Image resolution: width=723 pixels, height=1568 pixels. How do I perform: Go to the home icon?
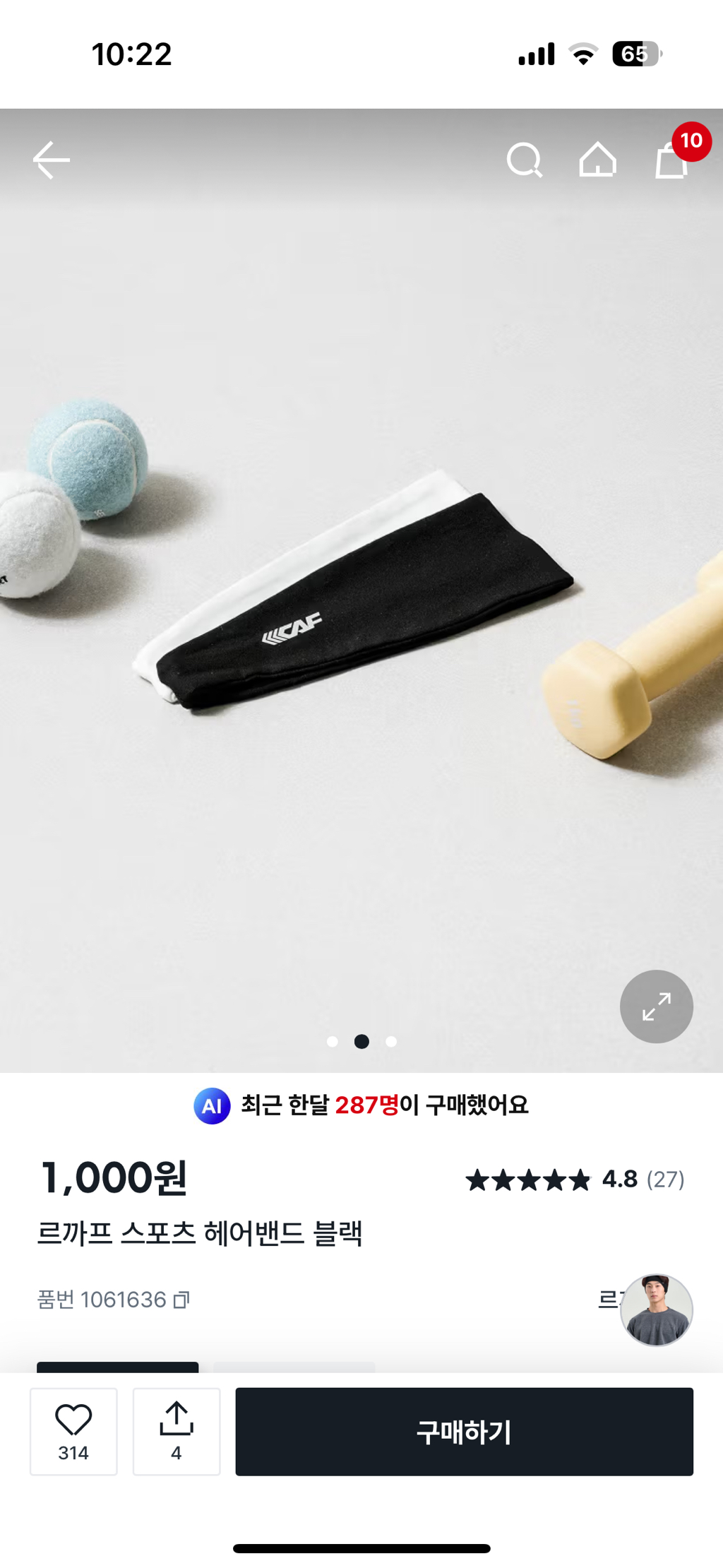597,160
